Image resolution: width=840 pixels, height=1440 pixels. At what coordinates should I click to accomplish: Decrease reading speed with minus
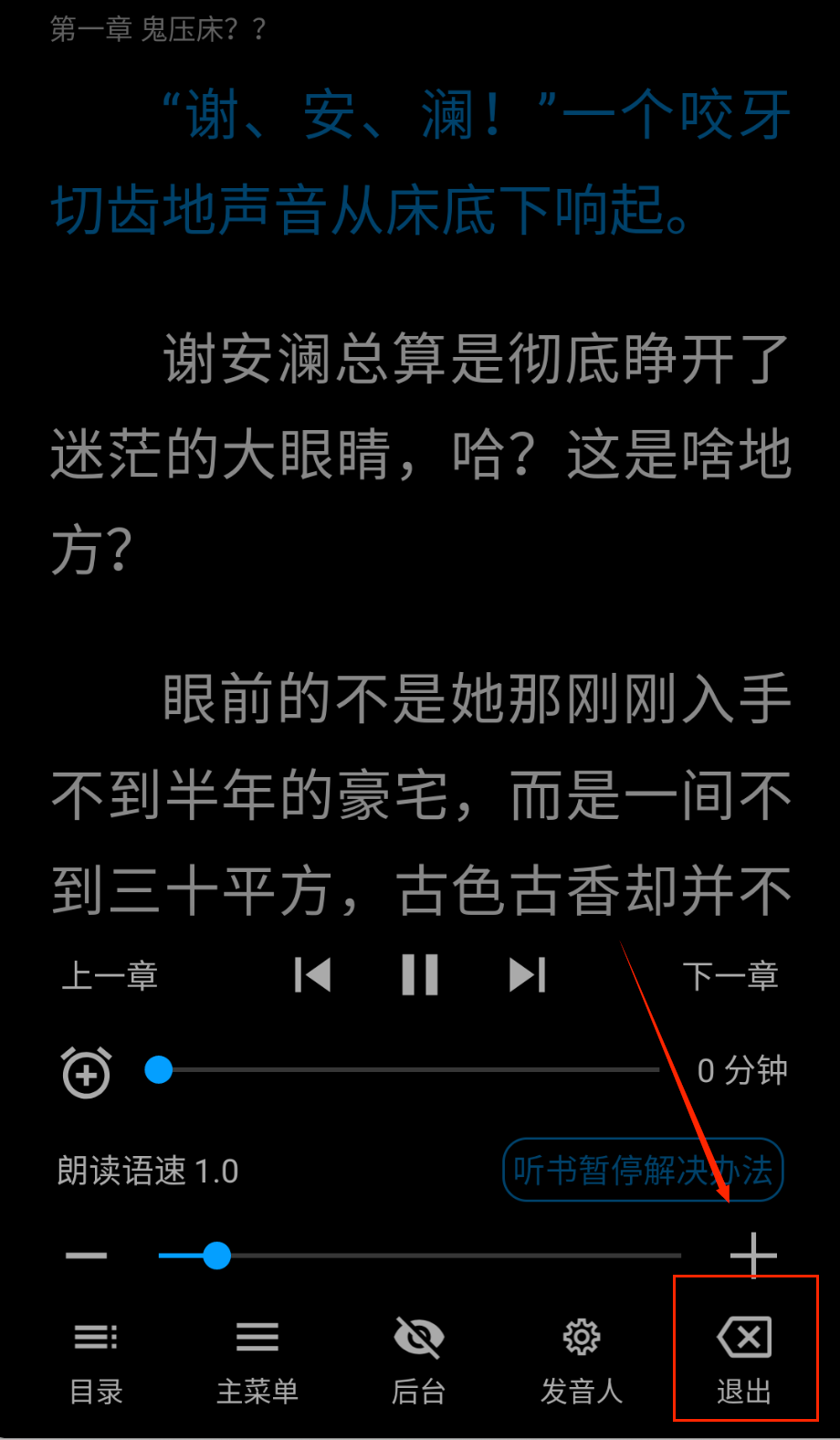(x=87, y=1256)
